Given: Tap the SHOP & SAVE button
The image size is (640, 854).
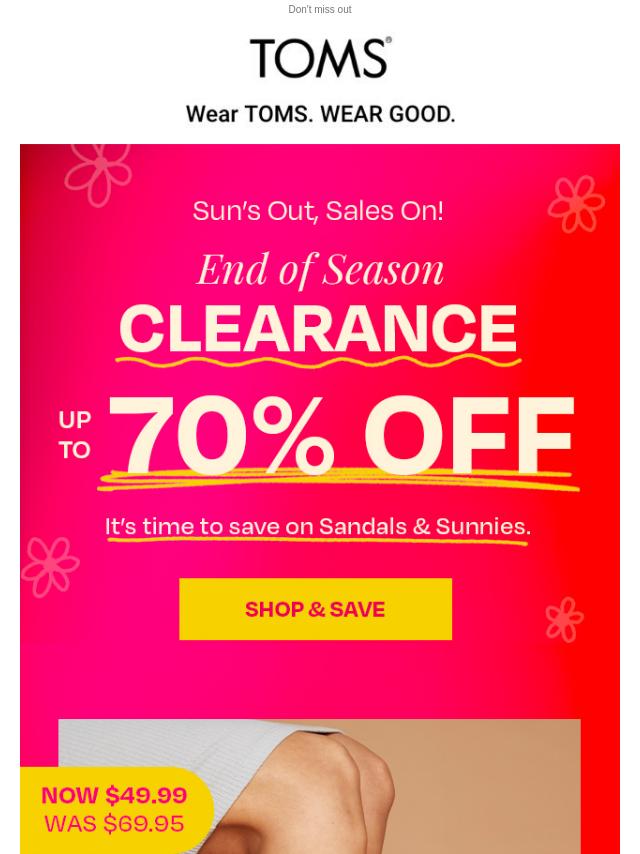Looking at the screenshot, I should (x=315, y=609).
